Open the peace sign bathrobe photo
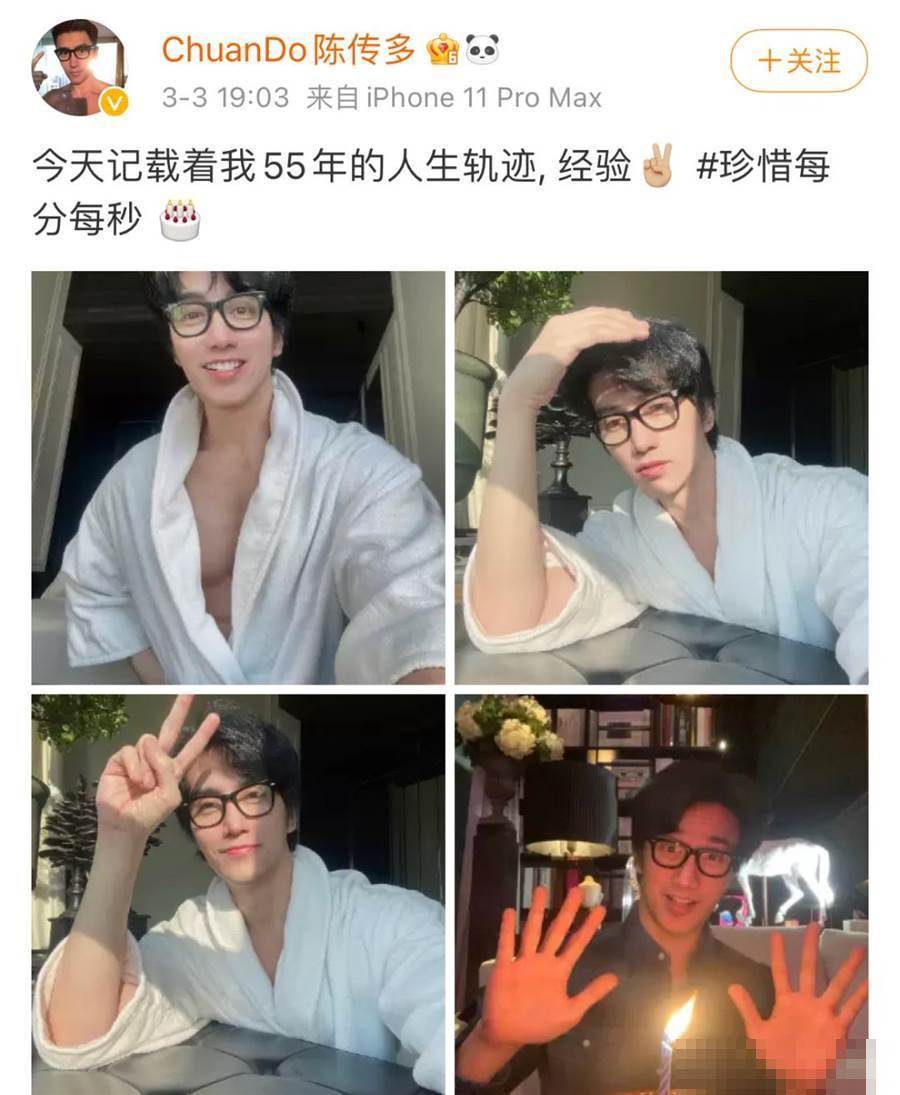 pyautogui.click(x=238, y=894)
